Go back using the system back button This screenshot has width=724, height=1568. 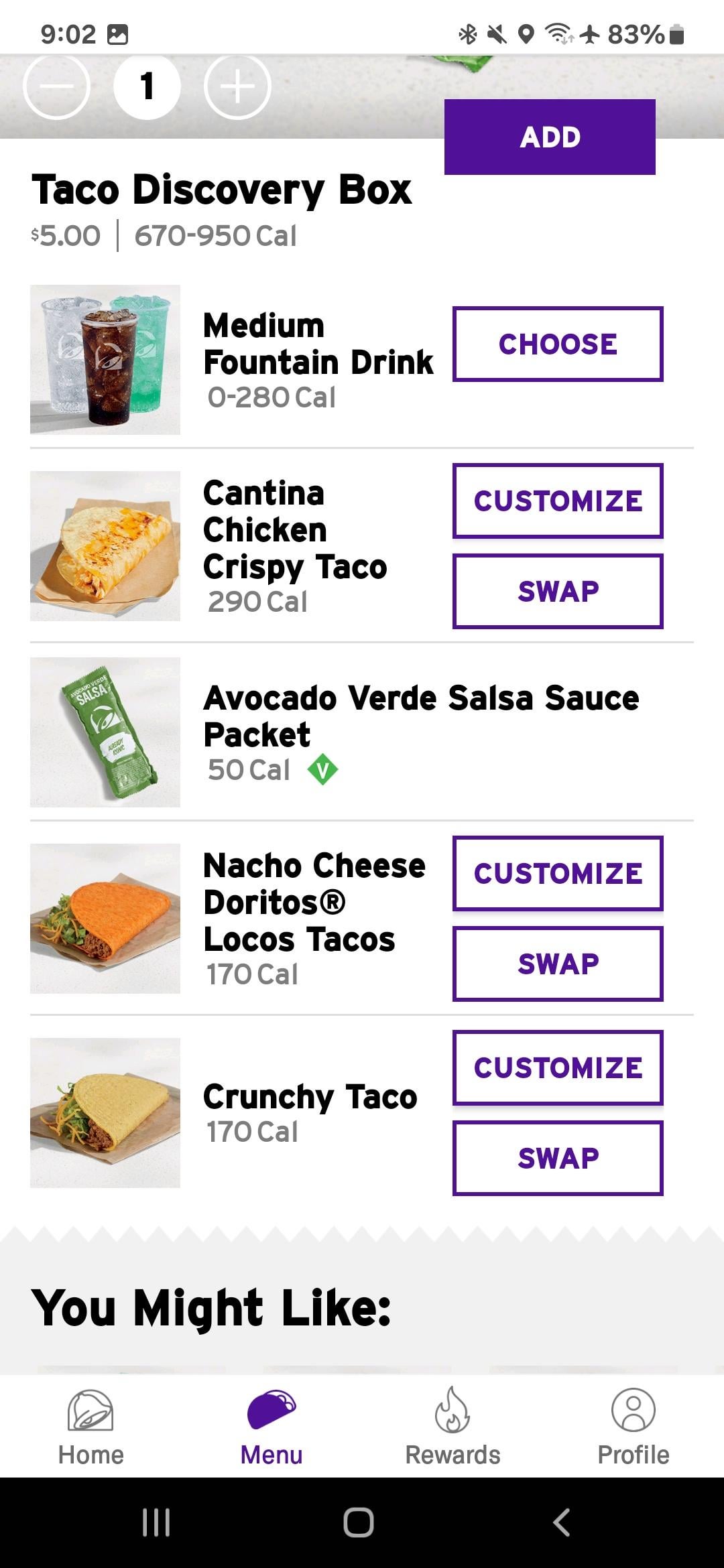562,1522
